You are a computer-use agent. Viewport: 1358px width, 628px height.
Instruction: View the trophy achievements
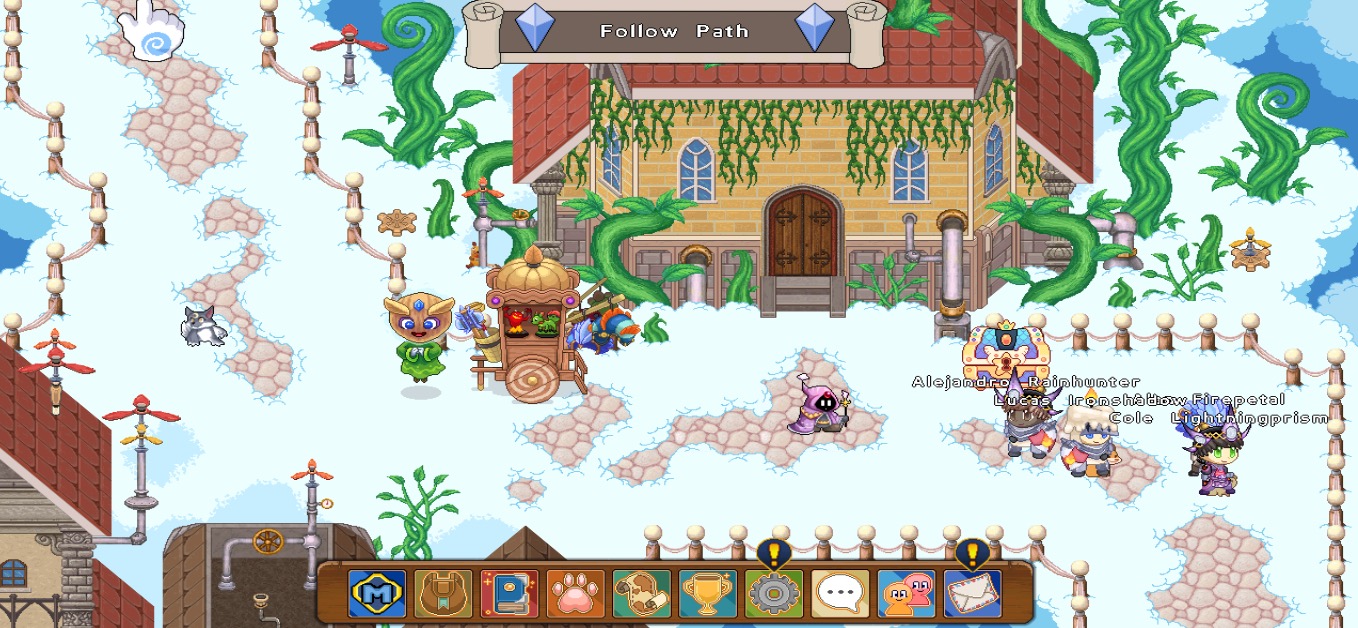click(707, 594)
